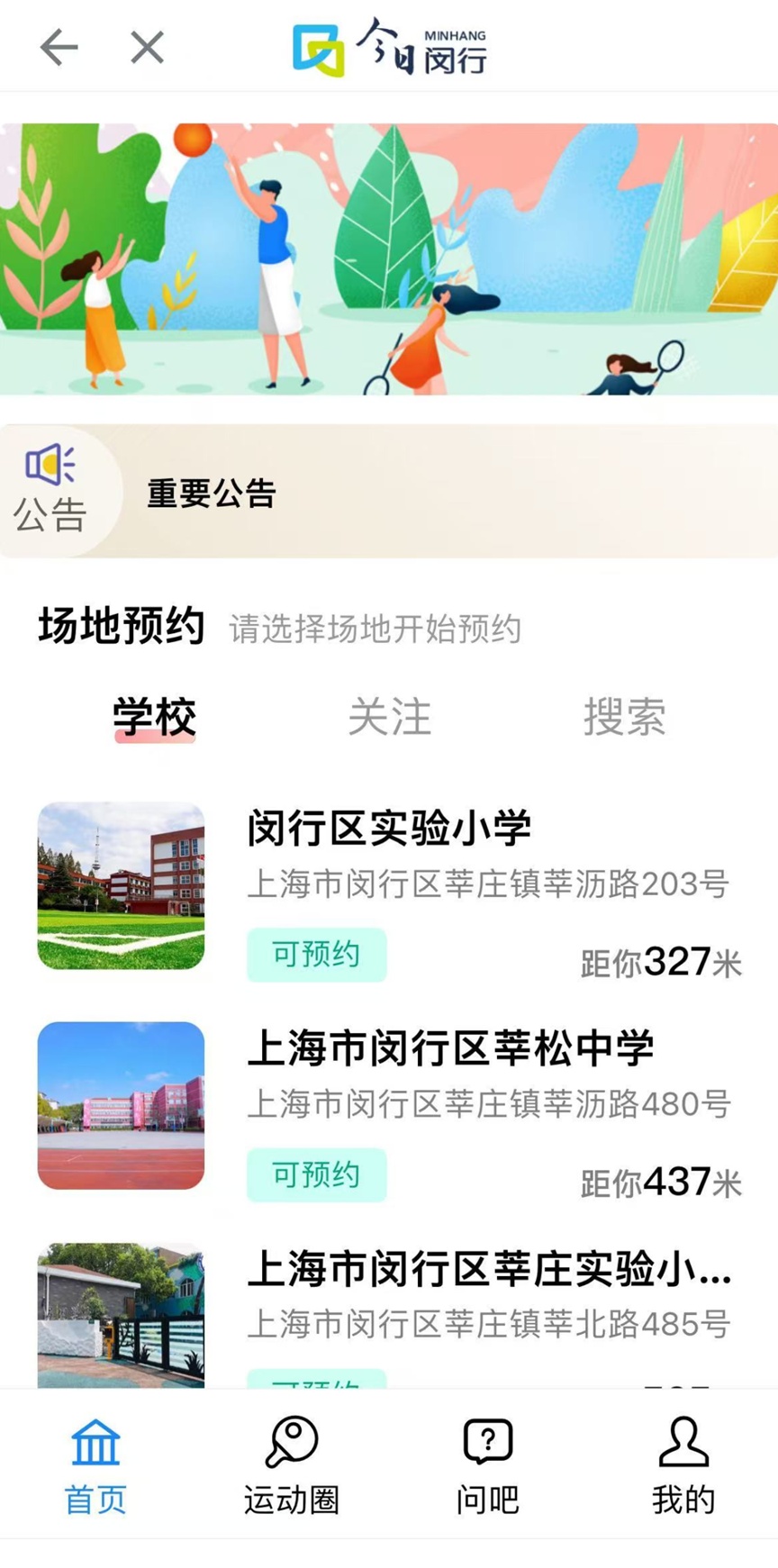Viewport: 778px width, 1568px height.
Task: Tap 可预约 for 闵行区实验小学
Action: coord(316,955)
